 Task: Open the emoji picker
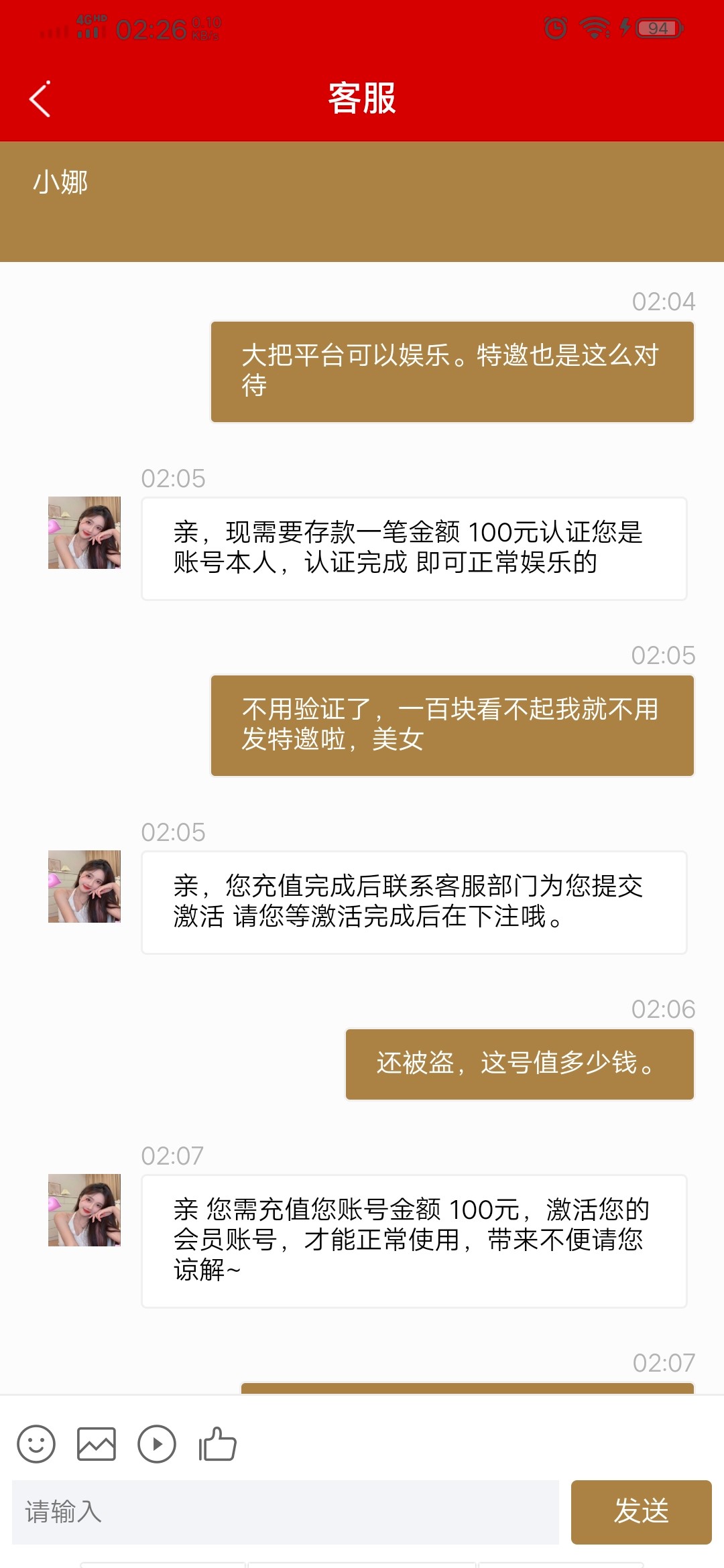(x=36, y=1443)
